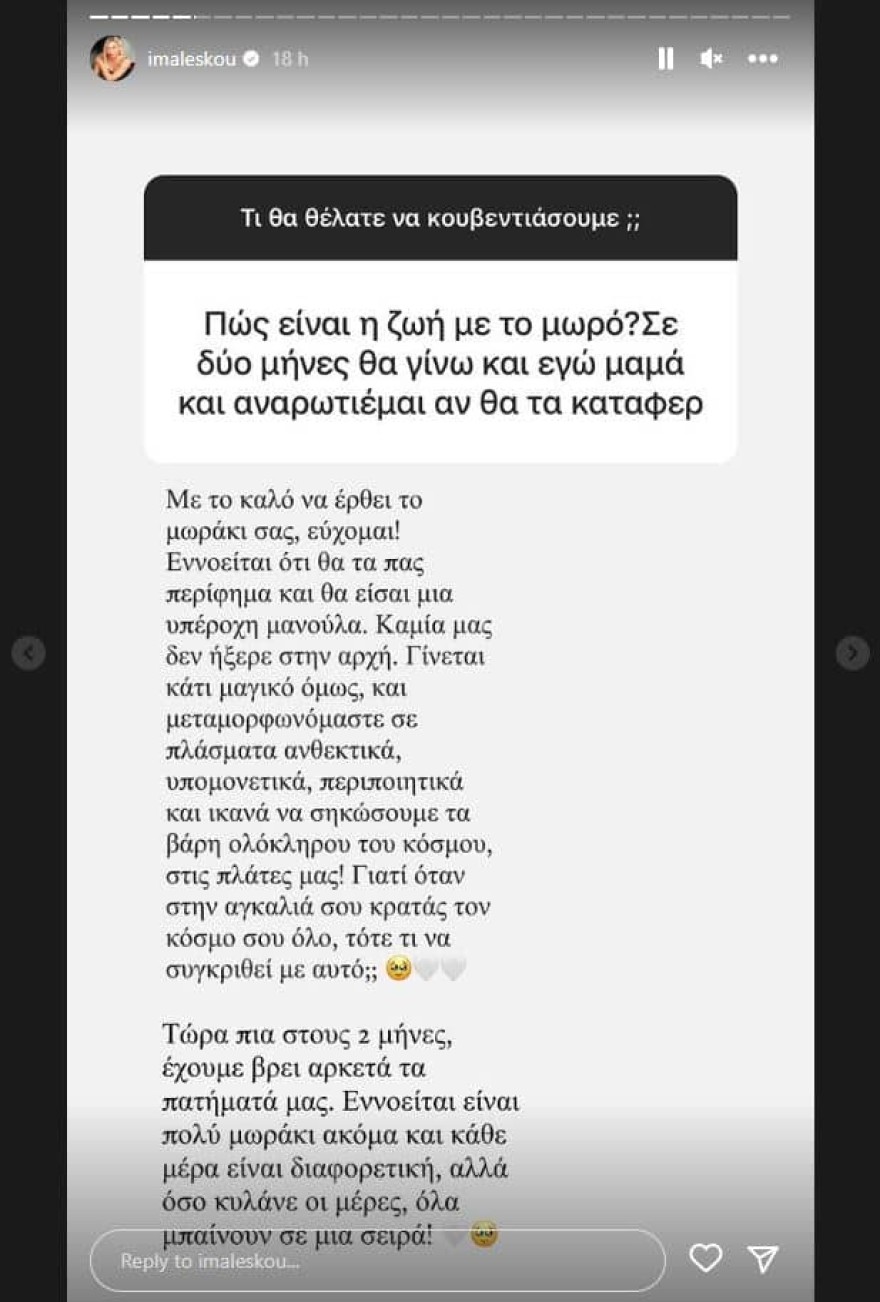Toggle the heart to unlike the story
This screenshot has width=880, height=1302.
(705, 1258)
